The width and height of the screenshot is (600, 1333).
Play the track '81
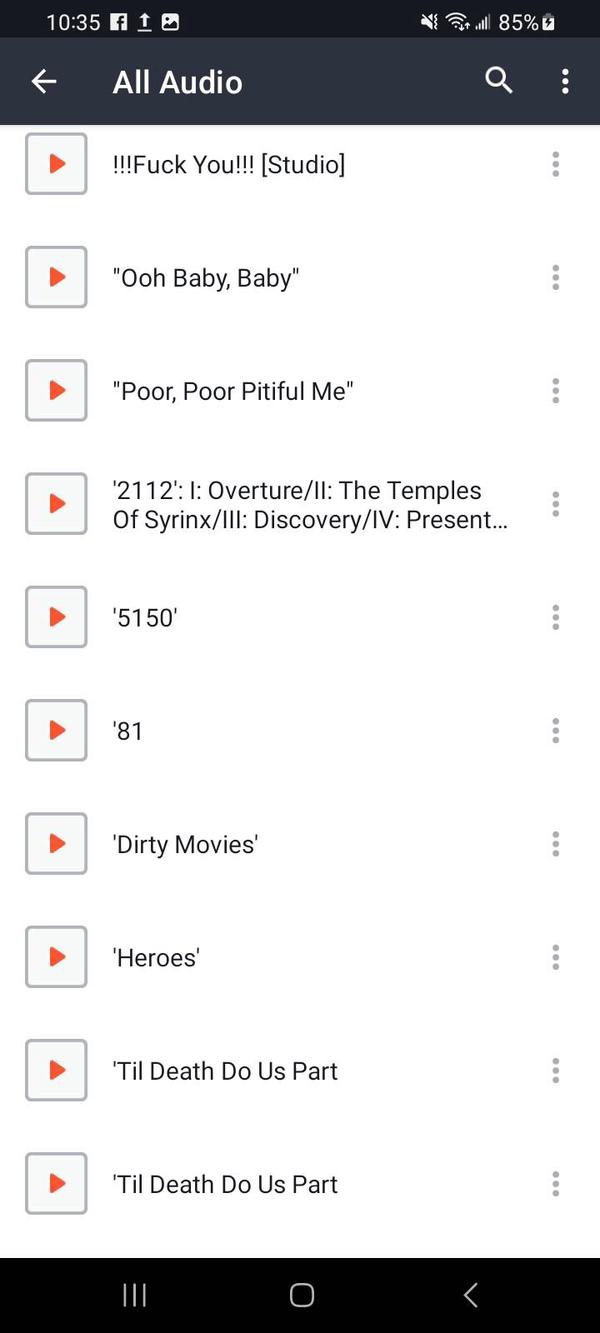coord(56,730)
